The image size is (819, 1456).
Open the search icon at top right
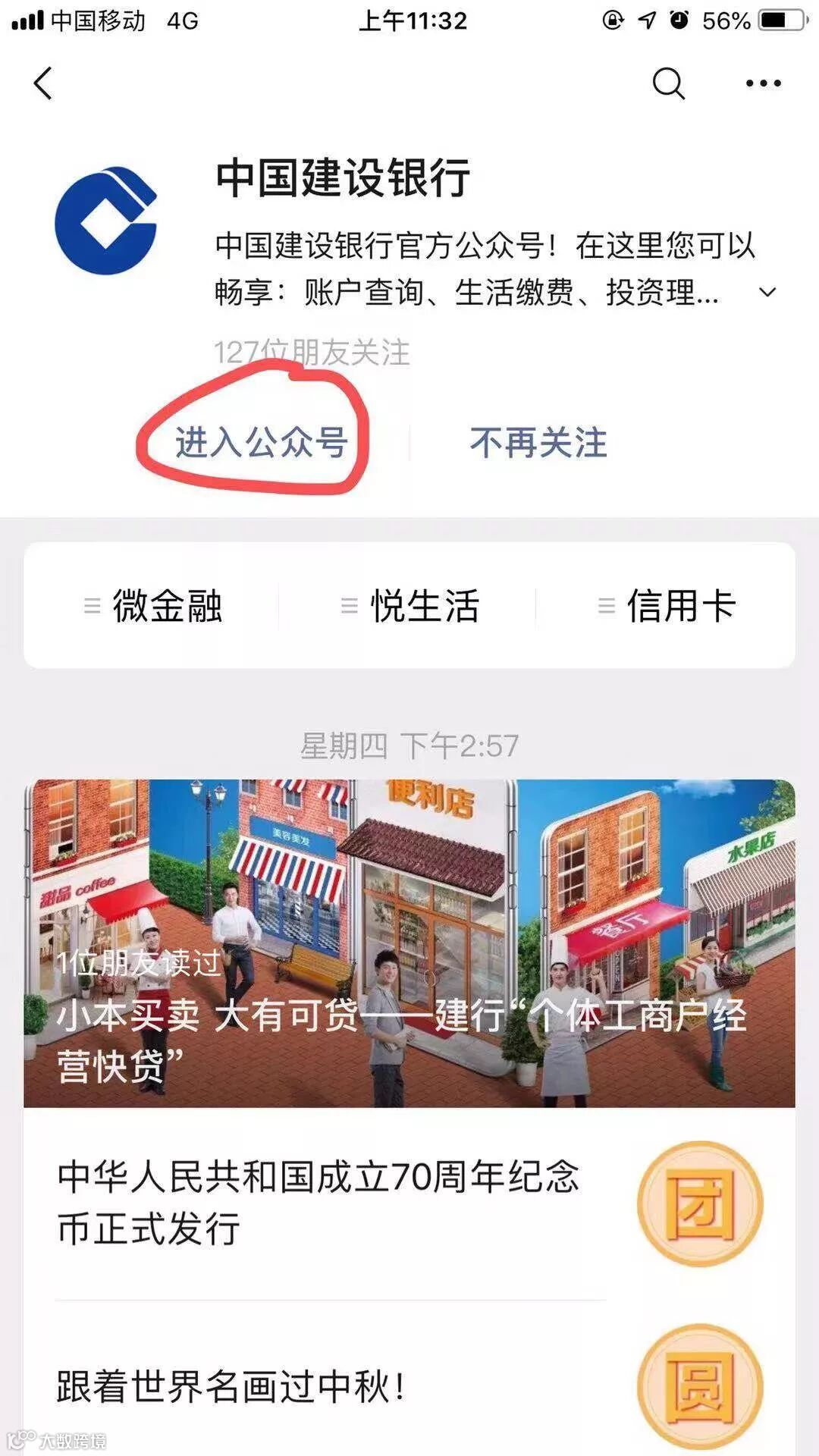pyautogui.click(x=666, y=85)
